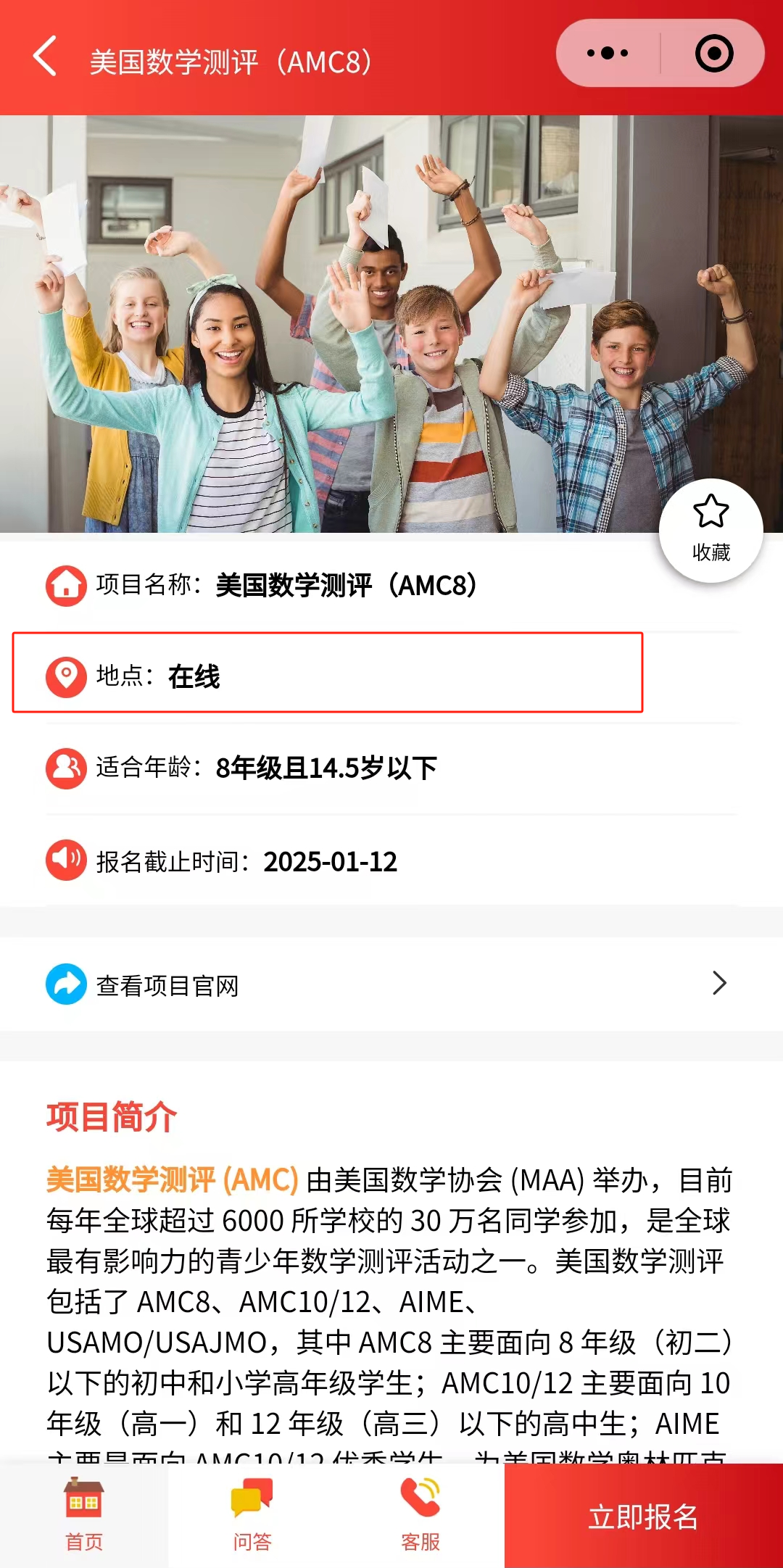Viewport: 783px width, 1568px height.
Task: Go back using the top-left arrow
Action: [45, 57]
